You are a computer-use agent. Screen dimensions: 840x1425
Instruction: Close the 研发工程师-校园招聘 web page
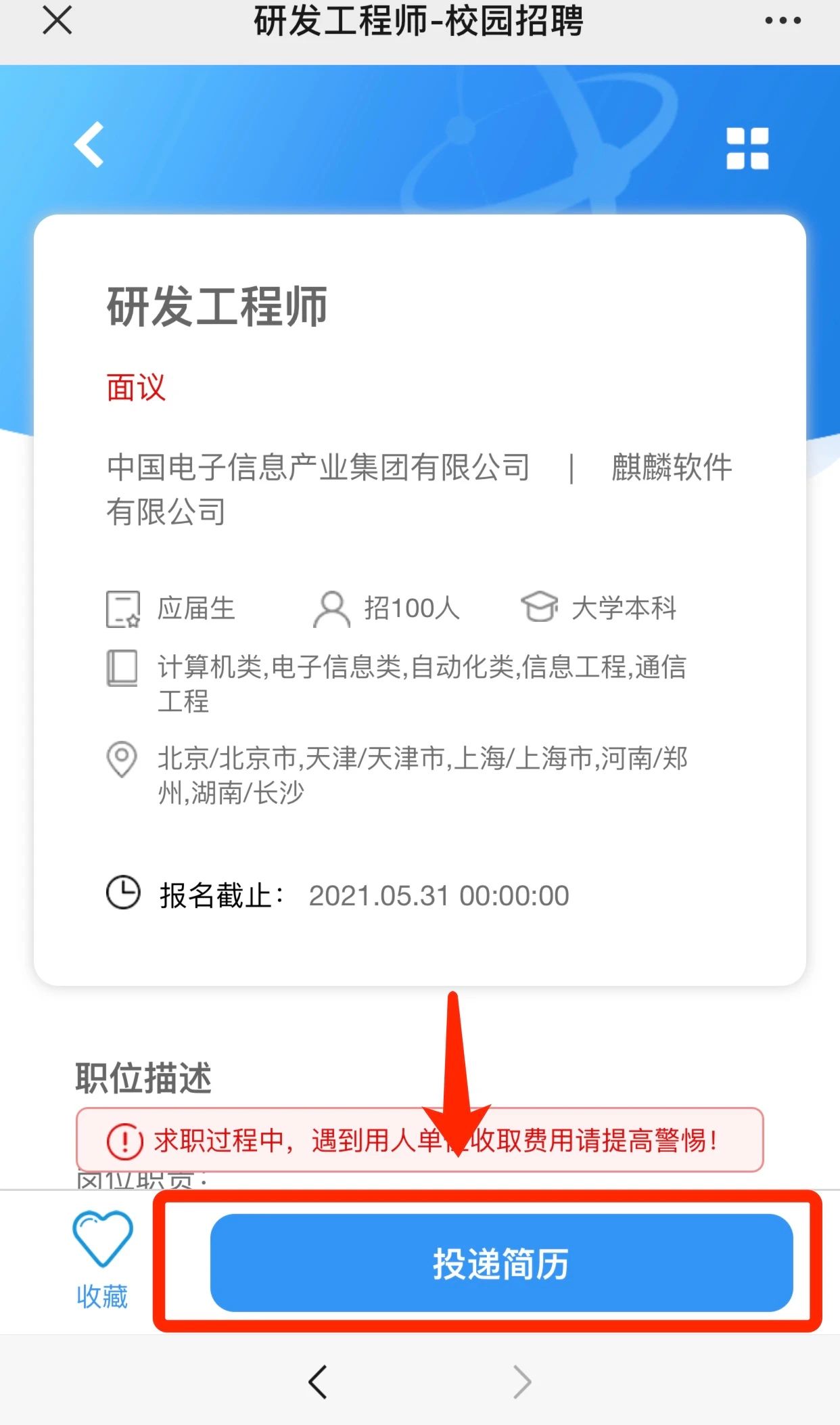pos(57,20)
